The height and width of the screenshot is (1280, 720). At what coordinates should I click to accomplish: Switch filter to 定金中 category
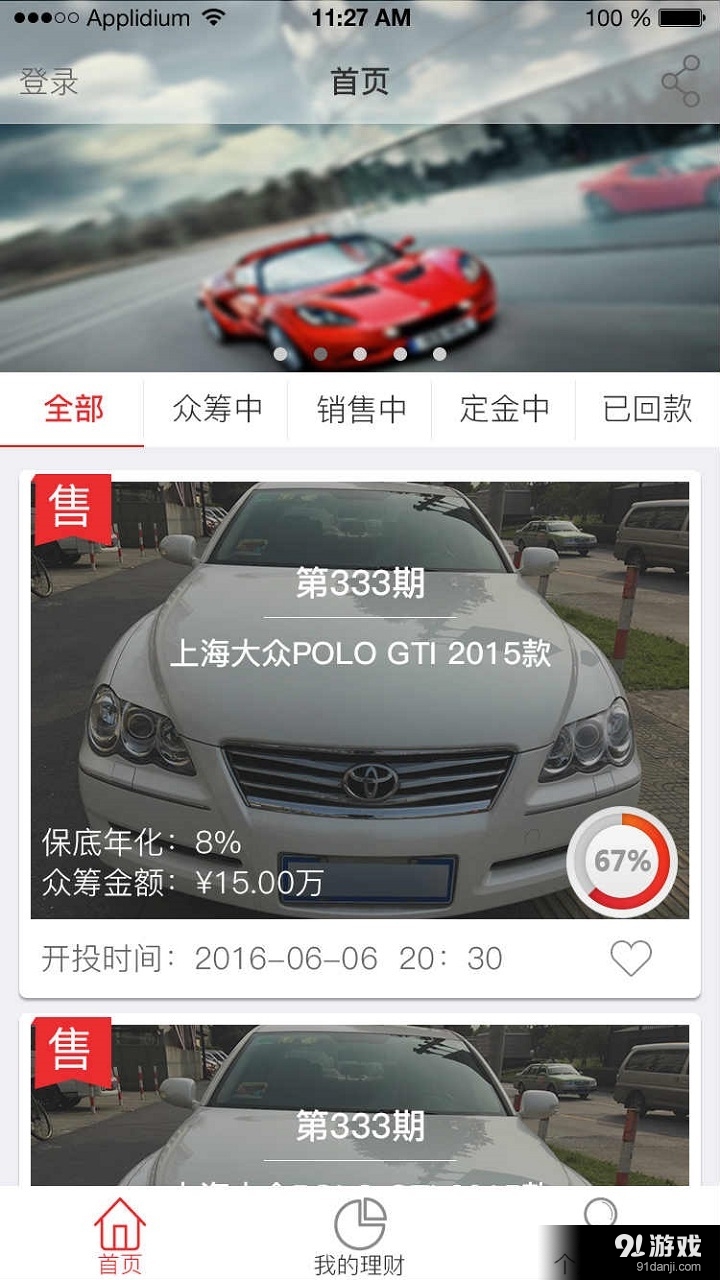505,409
